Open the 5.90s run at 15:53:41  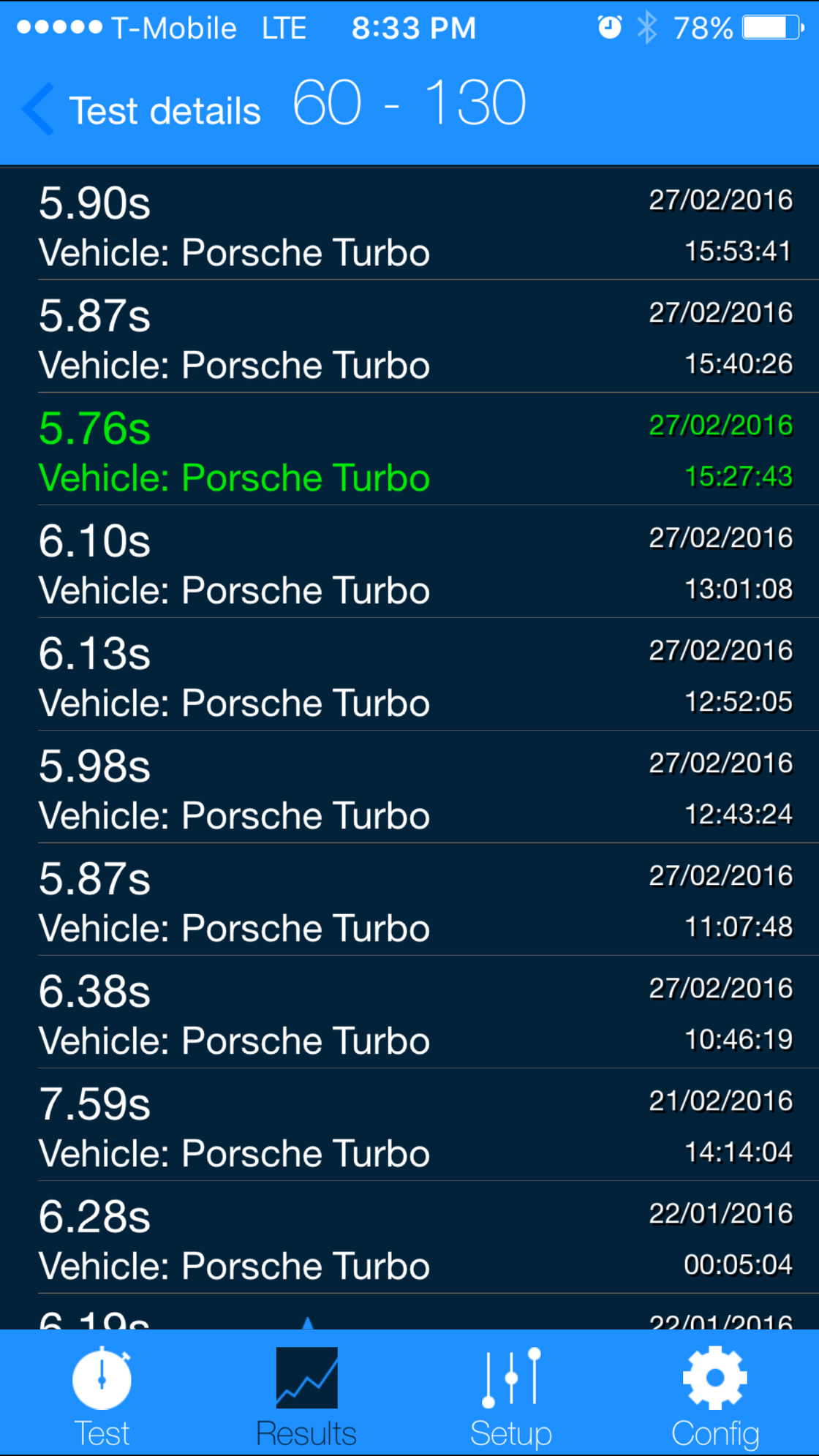pyautogui.click(x=409, y=226)
